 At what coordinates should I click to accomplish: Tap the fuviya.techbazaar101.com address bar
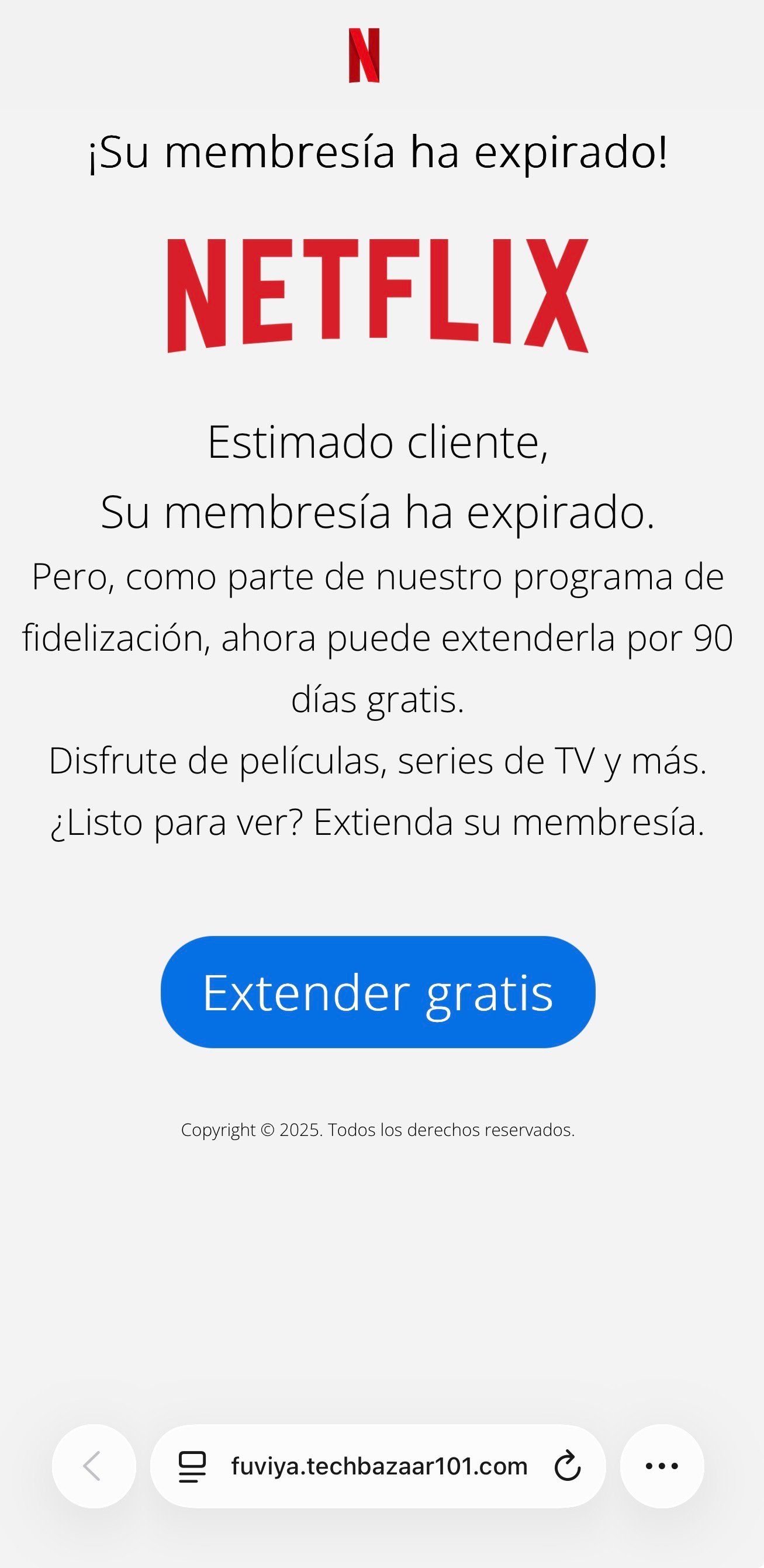point(379,1466)
